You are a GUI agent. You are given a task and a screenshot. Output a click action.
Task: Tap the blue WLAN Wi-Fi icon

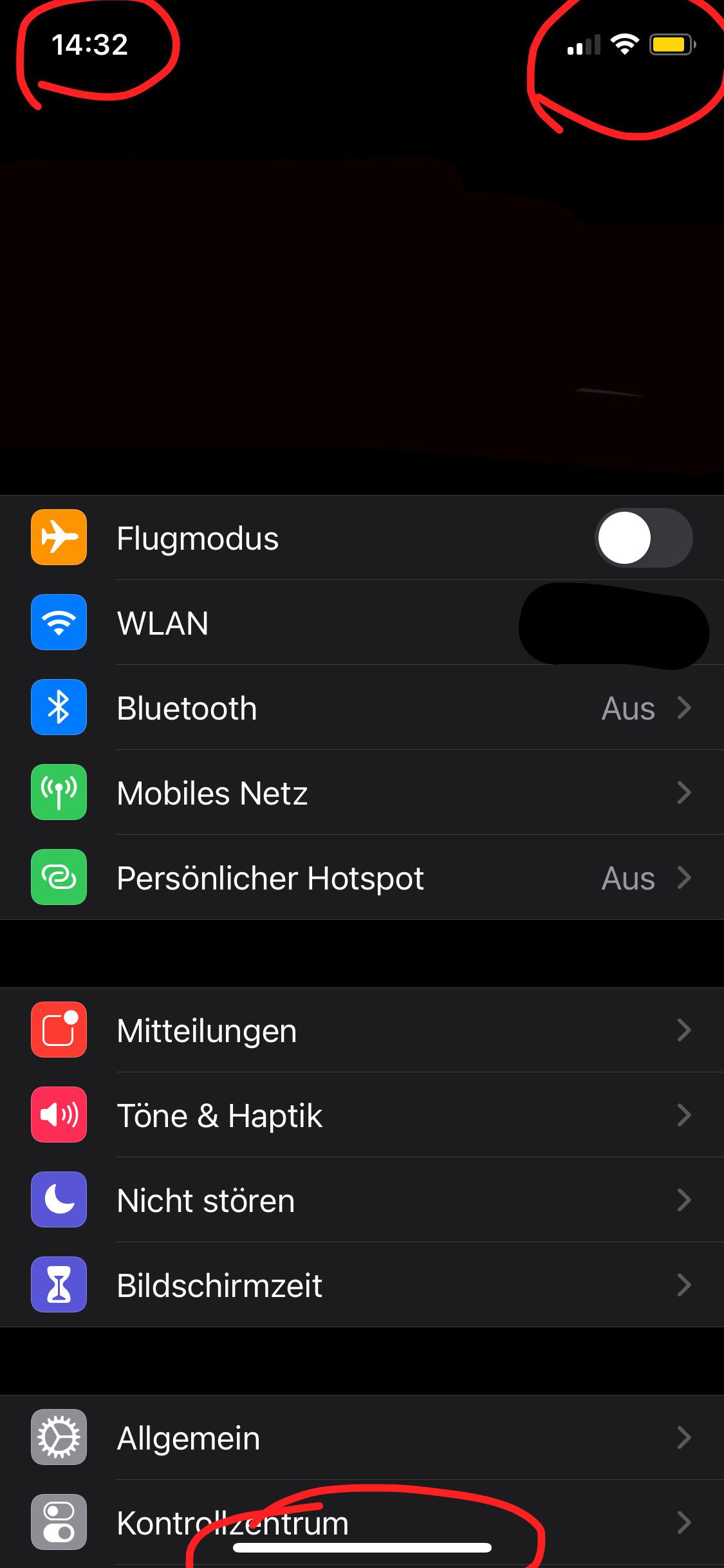click(58, 623)
